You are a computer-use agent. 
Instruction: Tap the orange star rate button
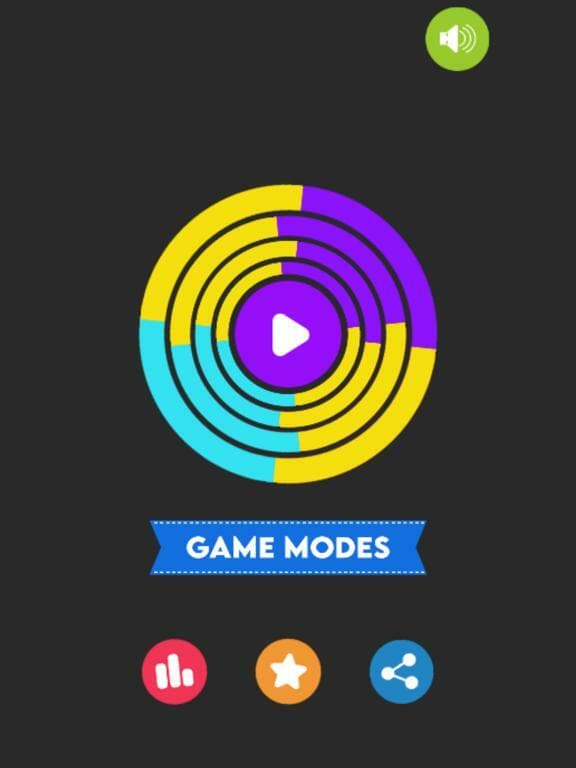288,672
